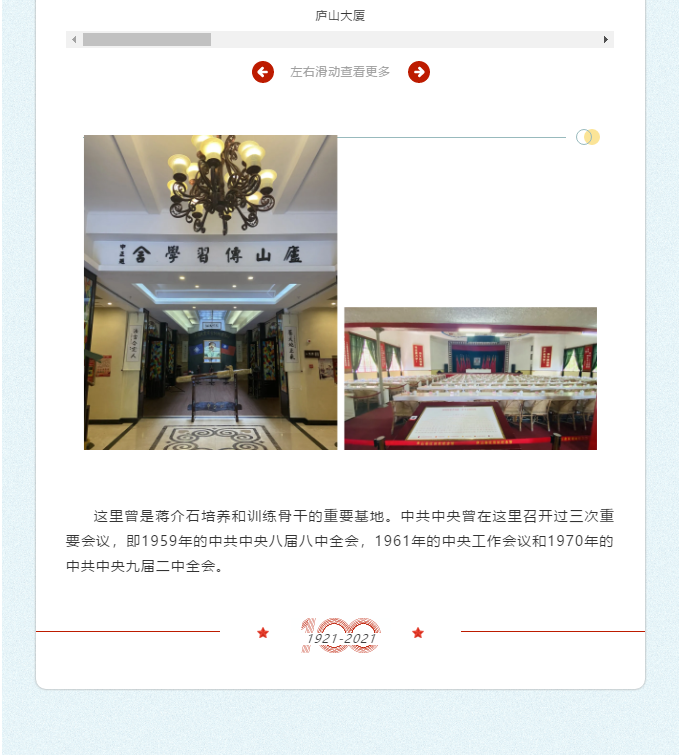679x755 pixels.
Task: View the conference hall photo full screen
Action: click(470, 378)
